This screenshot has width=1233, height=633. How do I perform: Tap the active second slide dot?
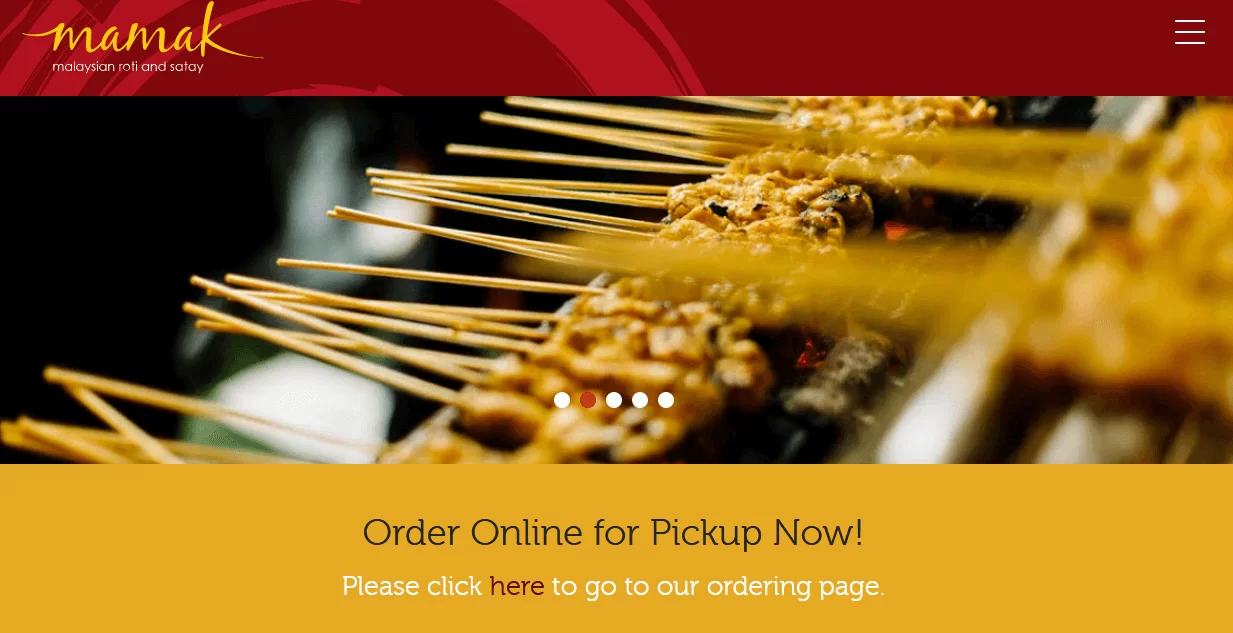pos(588,400)
